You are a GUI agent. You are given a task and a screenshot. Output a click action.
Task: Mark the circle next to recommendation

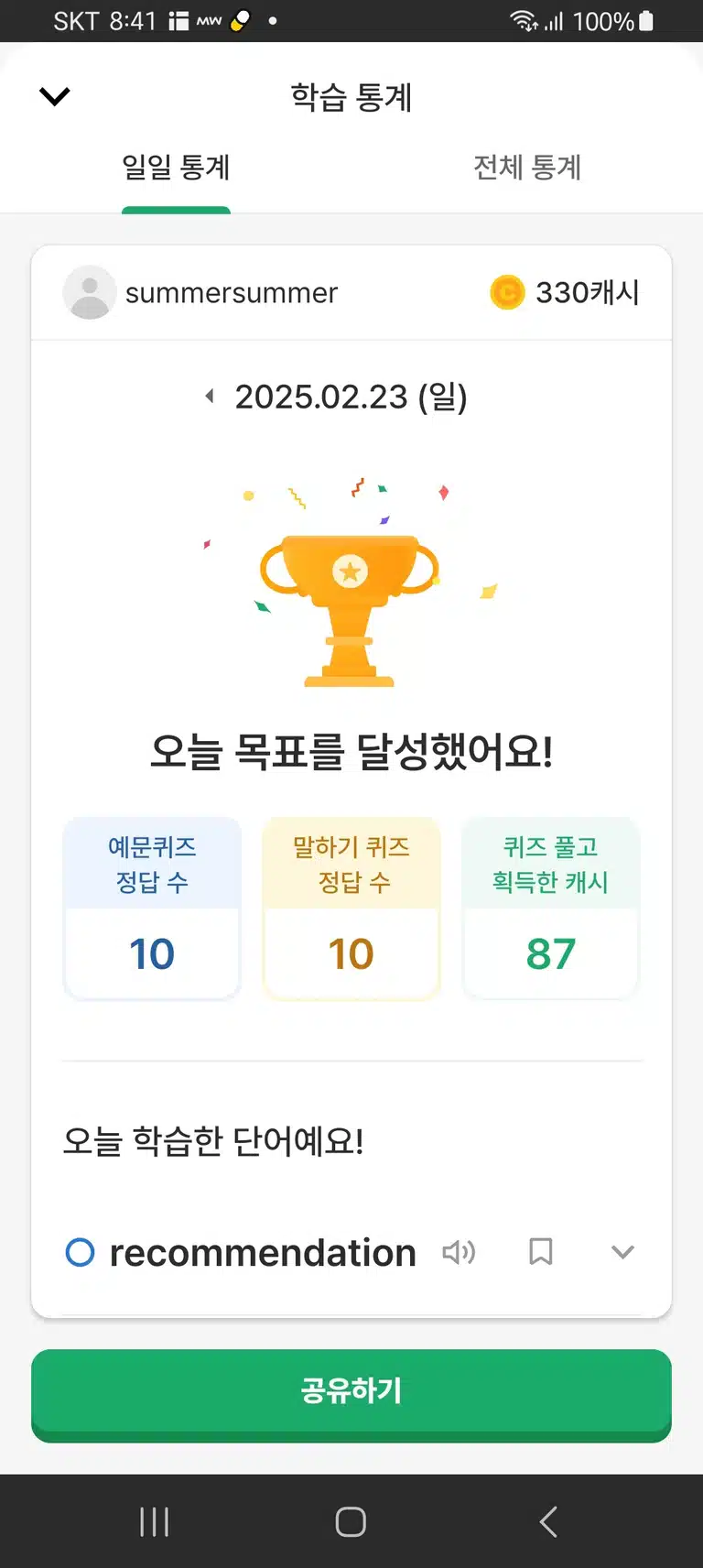(81, 1252)
